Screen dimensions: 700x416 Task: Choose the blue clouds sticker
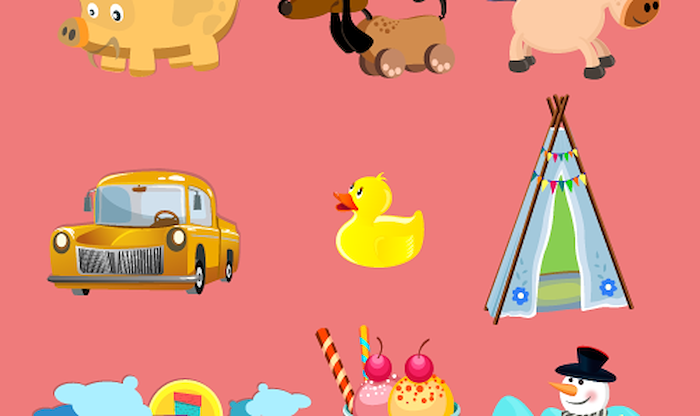coord(100,398)
